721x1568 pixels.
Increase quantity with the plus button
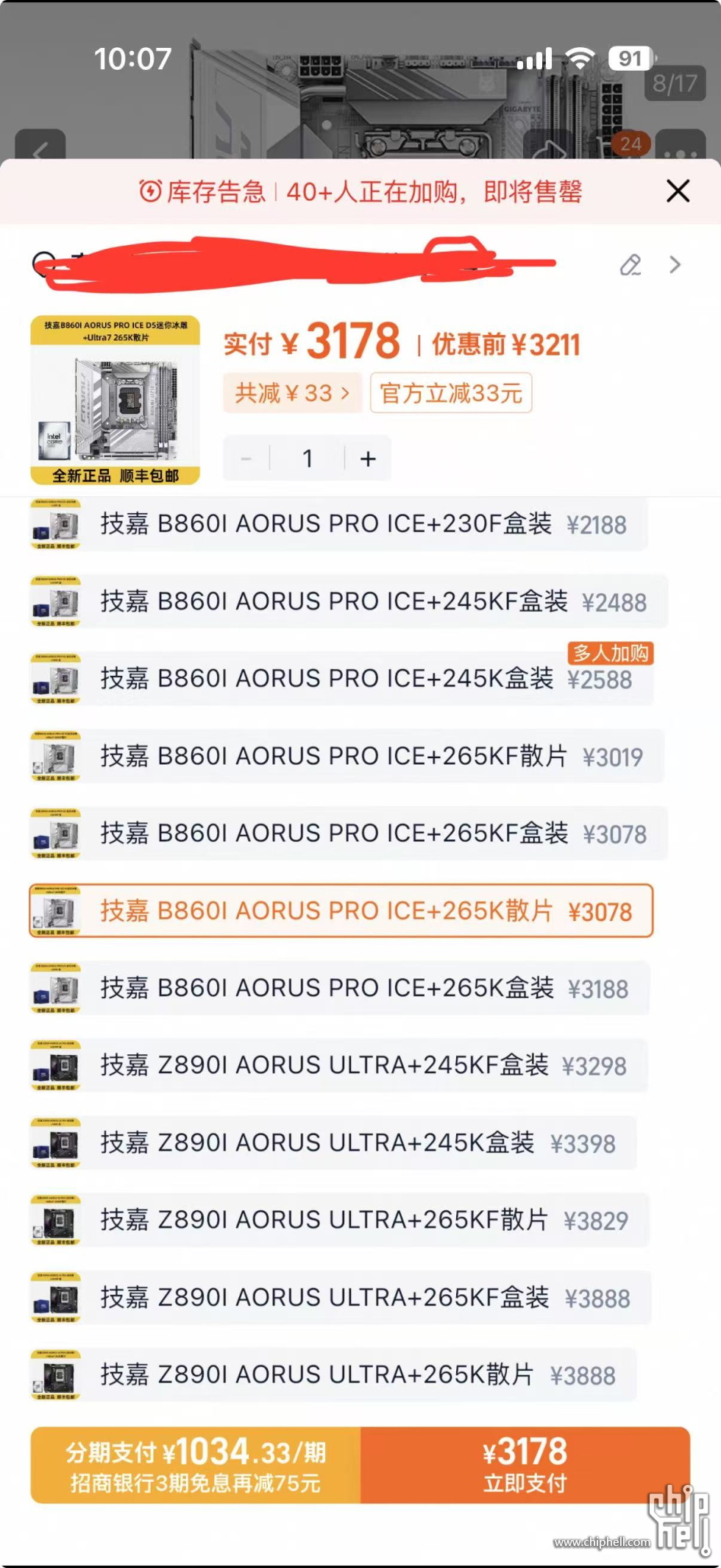click(x=368, y=459)
